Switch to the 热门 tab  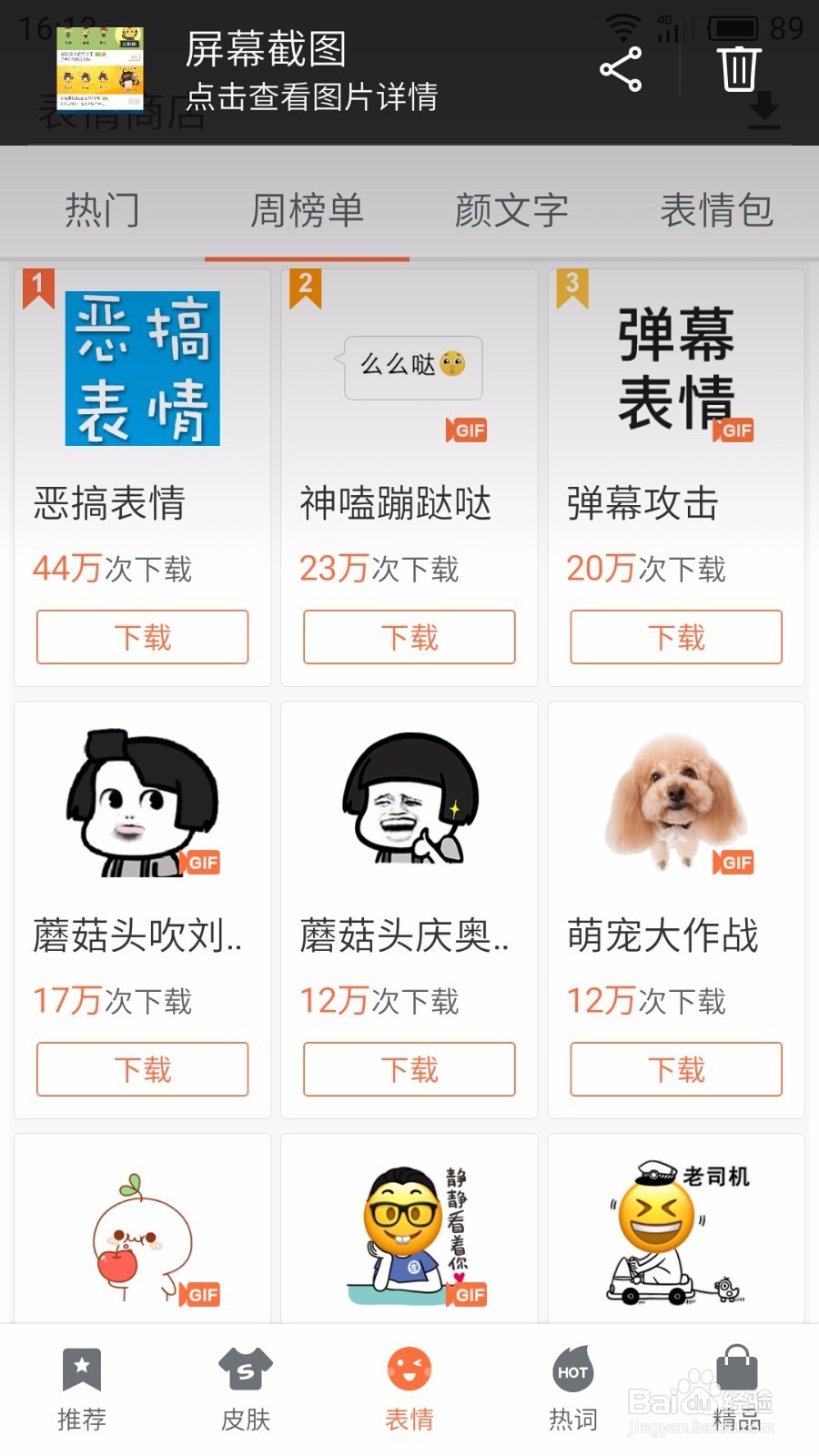pos(102,209)
